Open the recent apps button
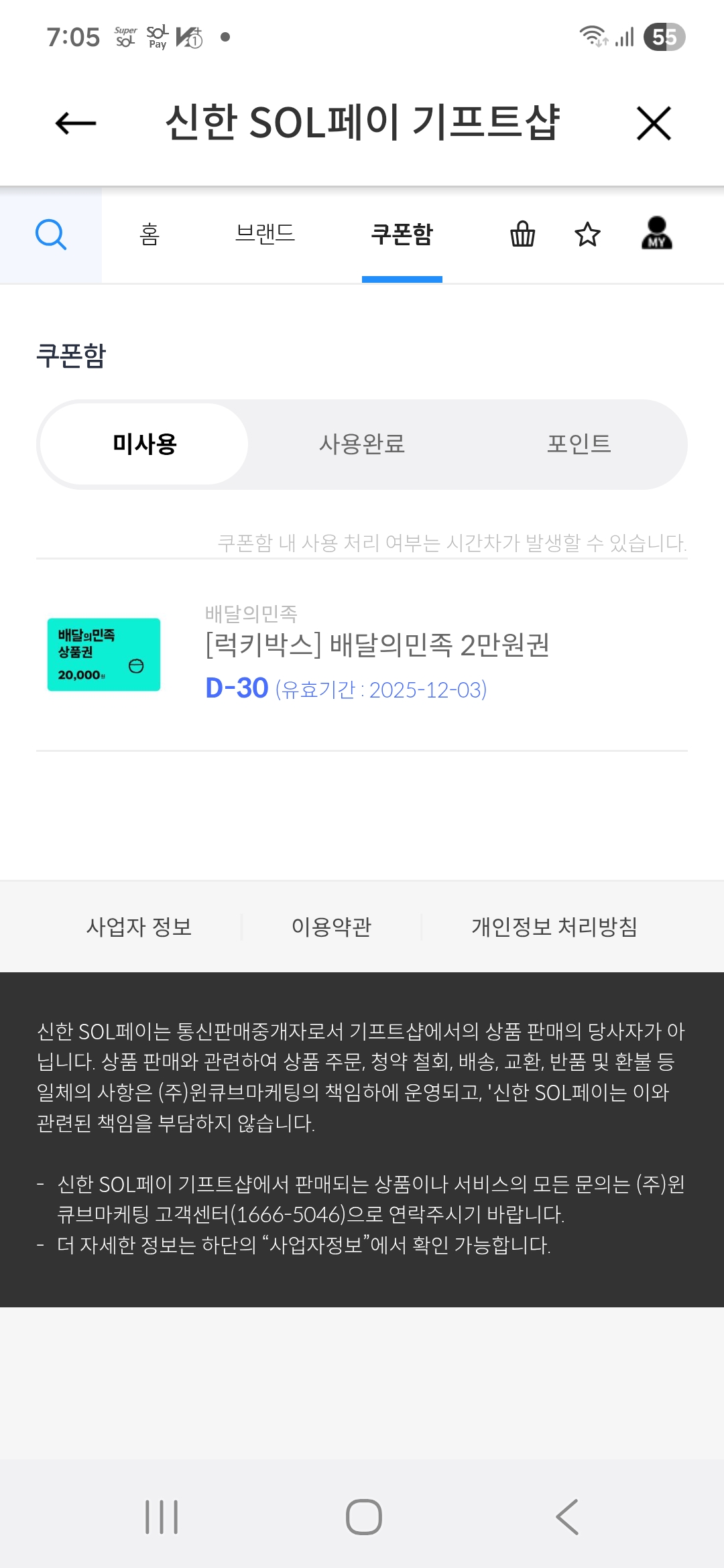The width and height of the screenshot is (724, 1568). coord(162,1516)
